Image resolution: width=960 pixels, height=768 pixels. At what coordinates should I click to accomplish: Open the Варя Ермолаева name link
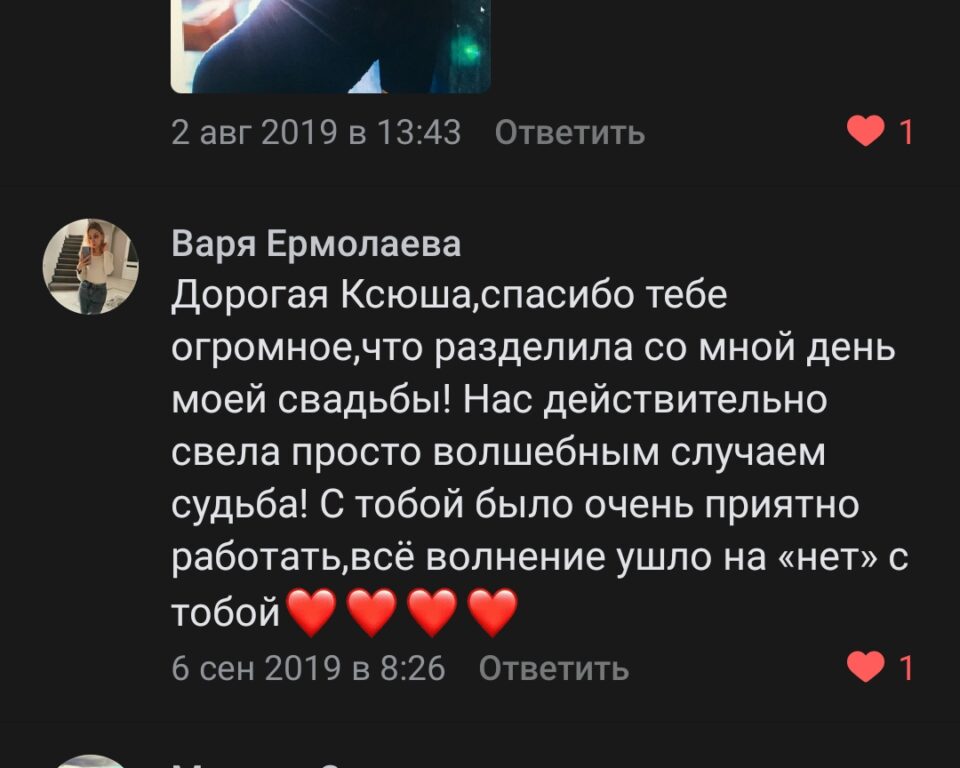point(316,245)
